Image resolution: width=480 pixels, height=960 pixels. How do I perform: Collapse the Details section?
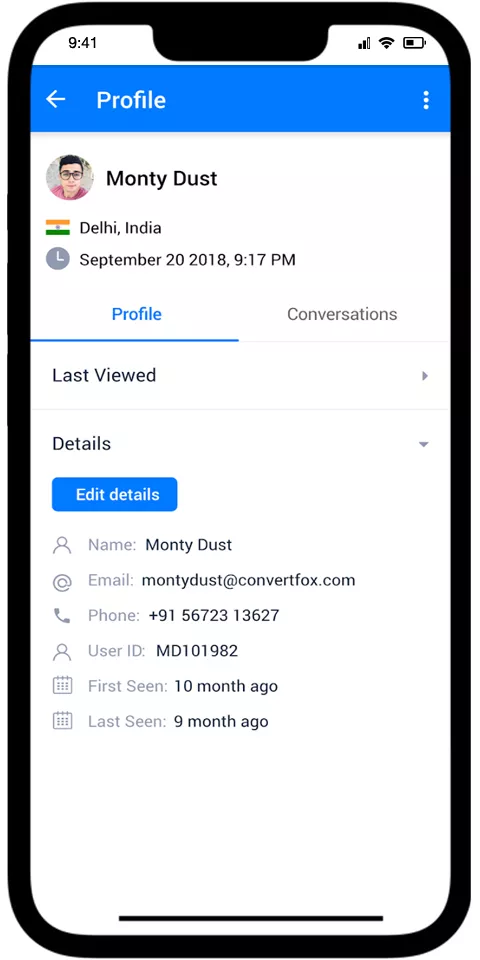point(240,444)
